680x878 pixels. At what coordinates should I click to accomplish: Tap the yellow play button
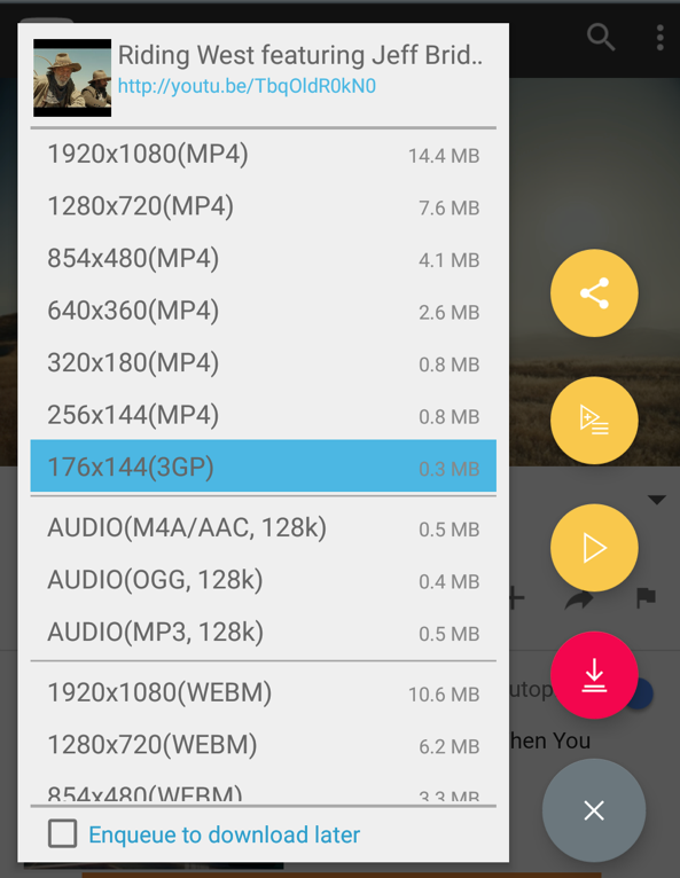point(594,547)
